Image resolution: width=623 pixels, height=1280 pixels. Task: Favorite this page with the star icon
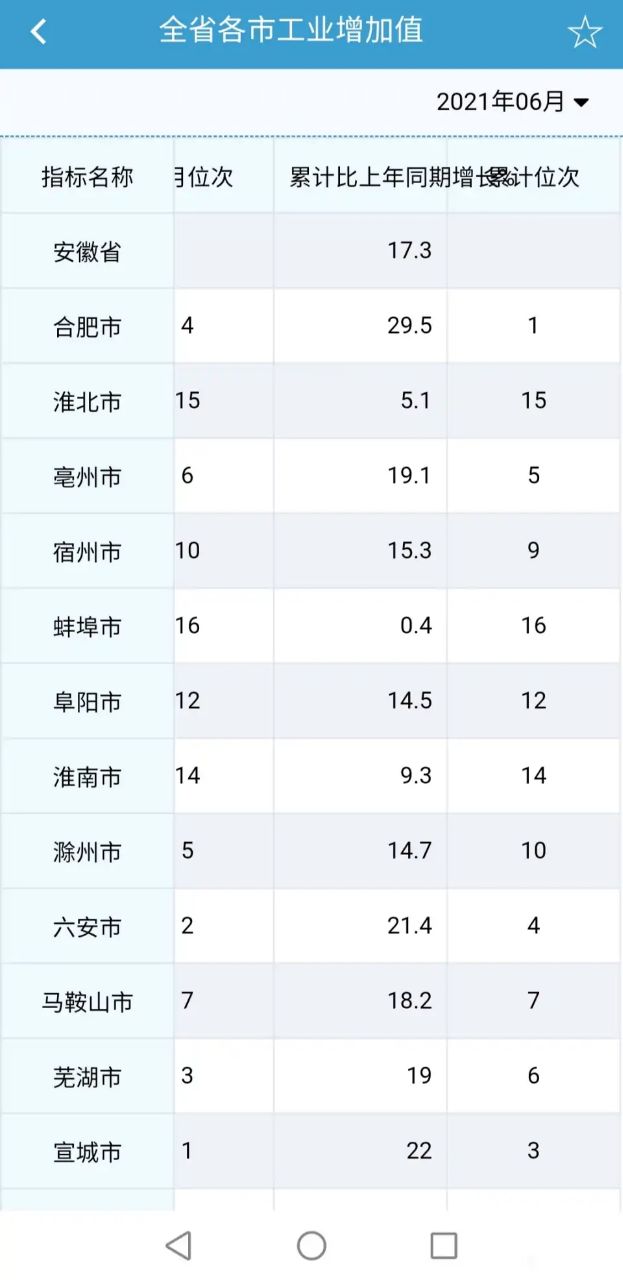(584, 33)
